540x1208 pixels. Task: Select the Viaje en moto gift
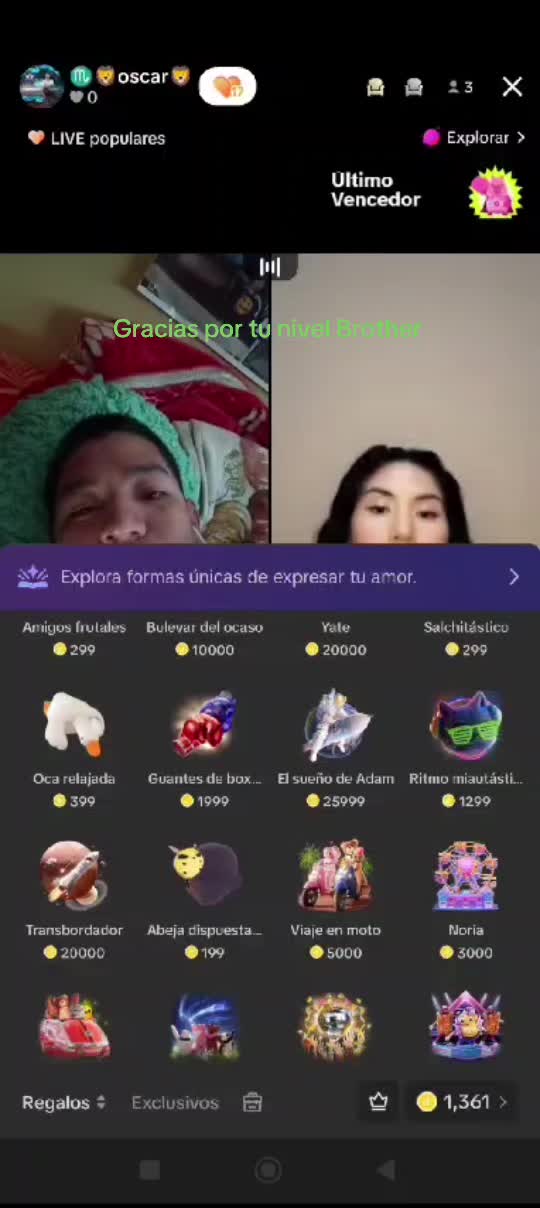[336, 899]
